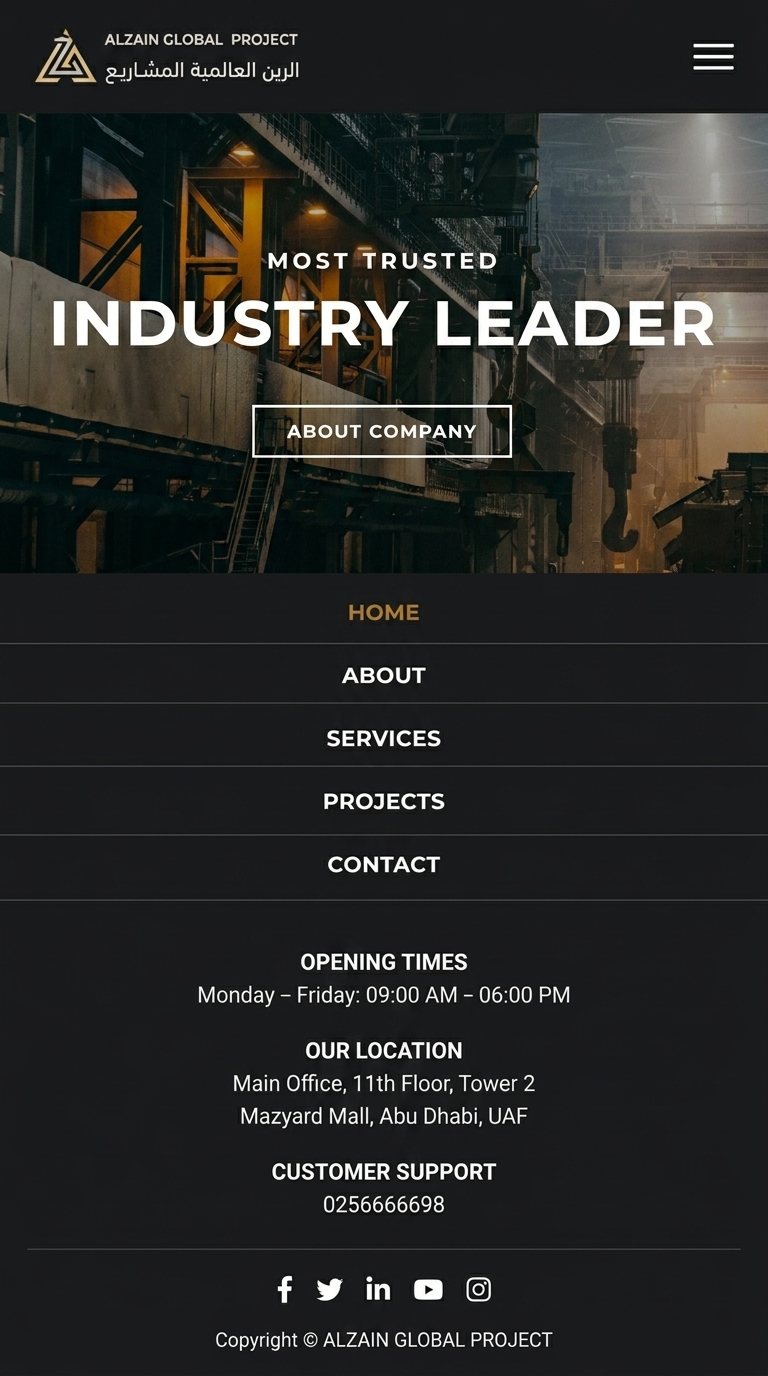View the Projects page
768x1376 pixels.
click(x=384, y=801)
